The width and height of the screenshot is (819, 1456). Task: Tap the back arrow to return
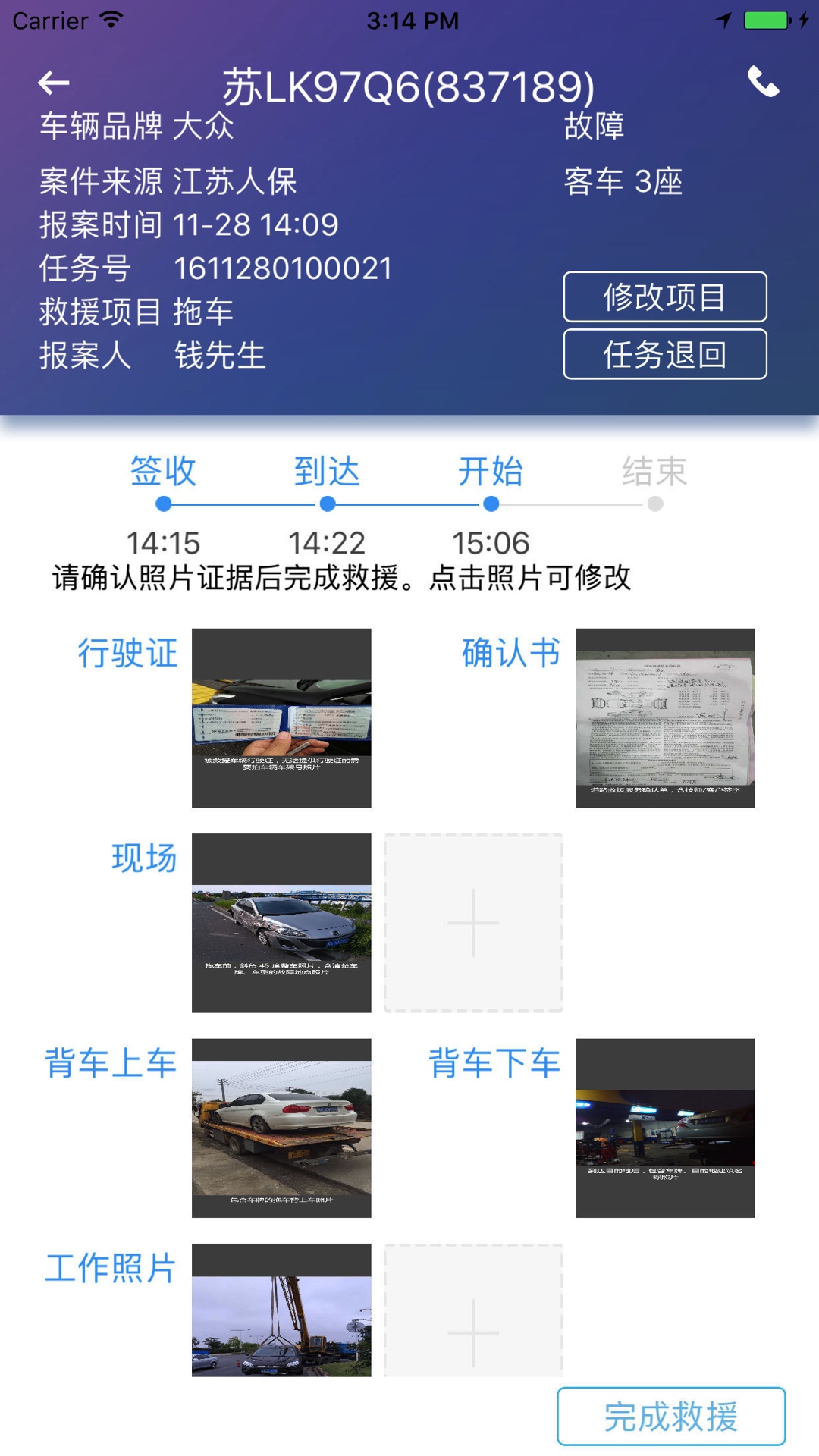[52, 83]
